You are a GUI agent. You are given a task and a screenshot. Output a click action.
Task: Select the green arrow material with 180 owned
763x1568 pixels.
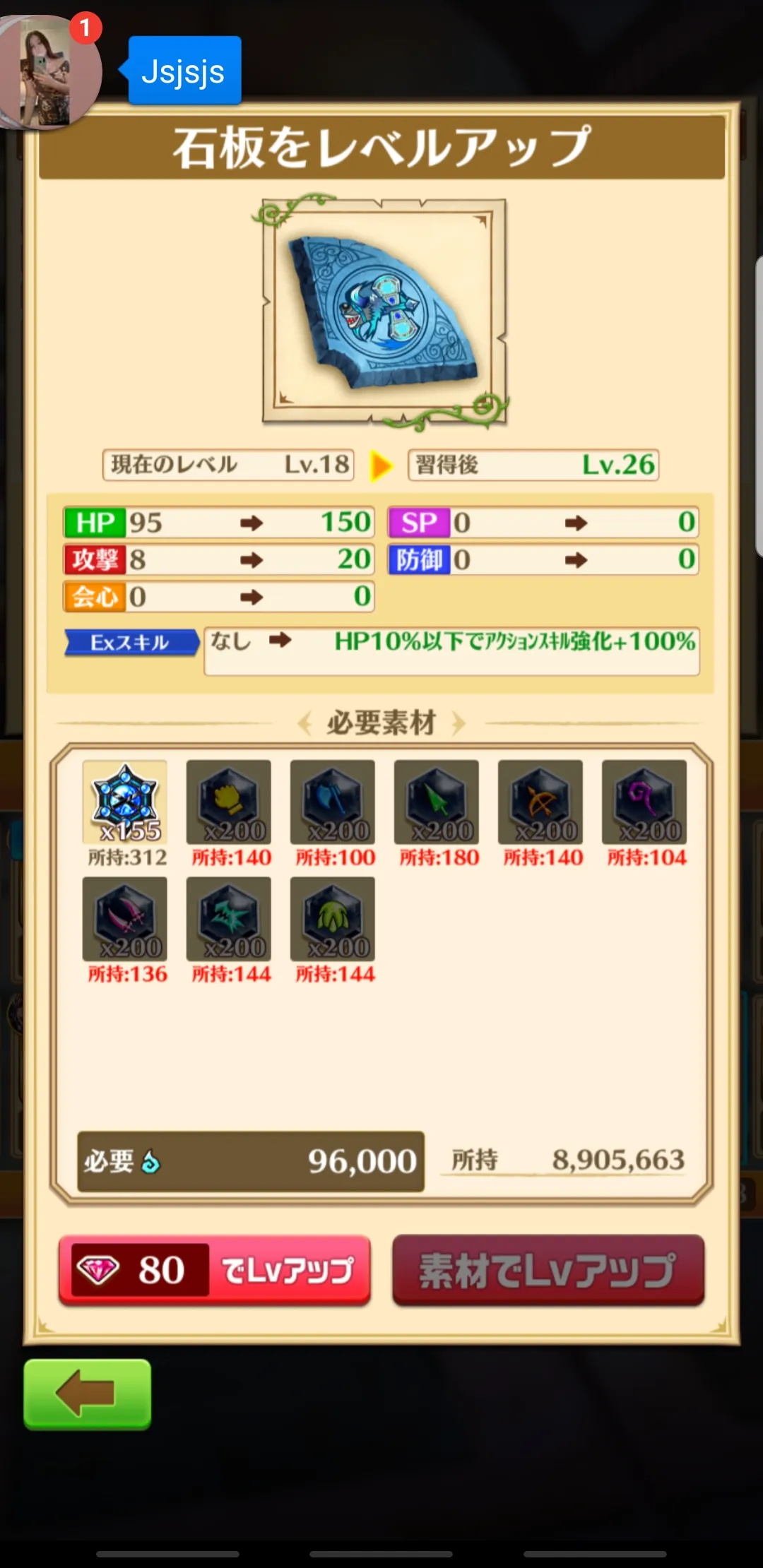coord(437,802)
